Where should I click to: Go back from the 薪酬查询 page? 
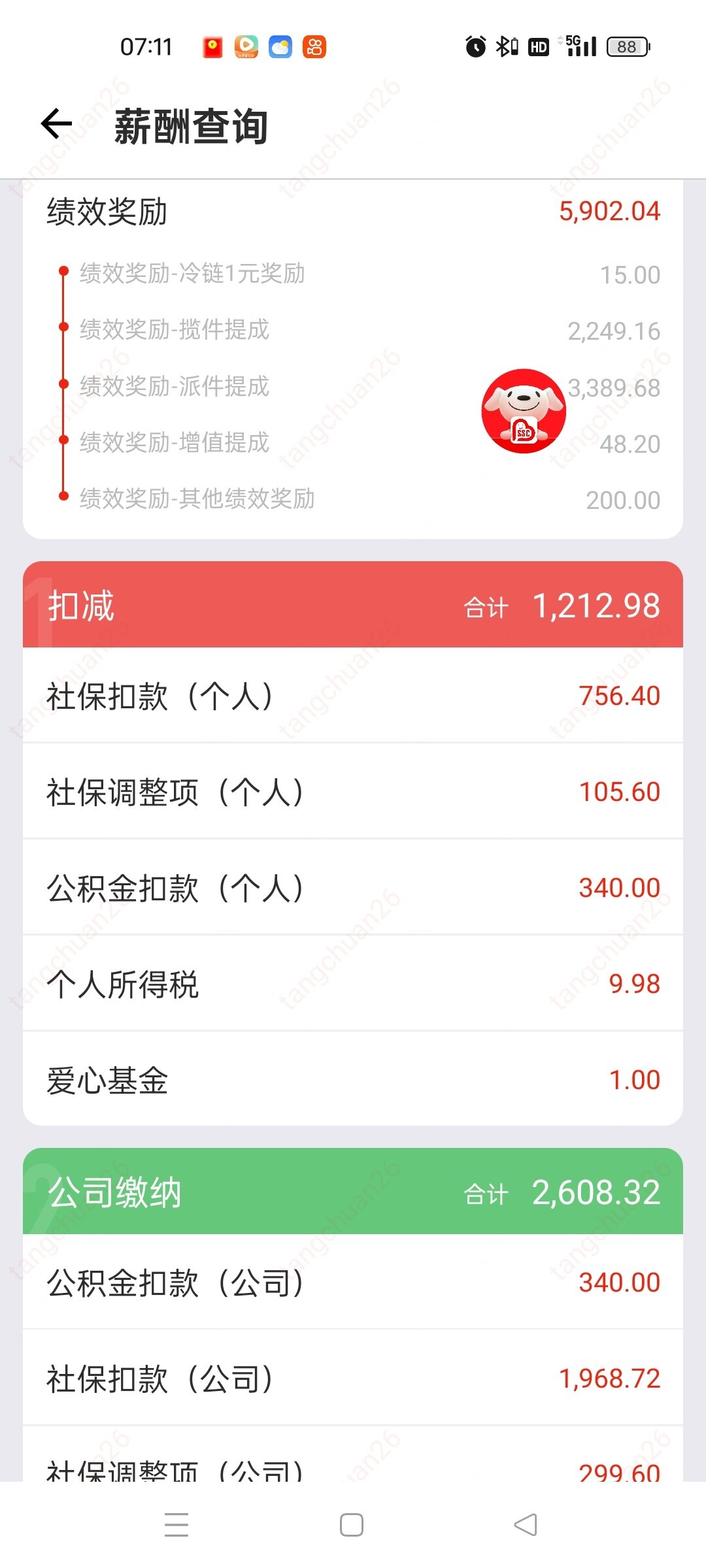(57, 124)
